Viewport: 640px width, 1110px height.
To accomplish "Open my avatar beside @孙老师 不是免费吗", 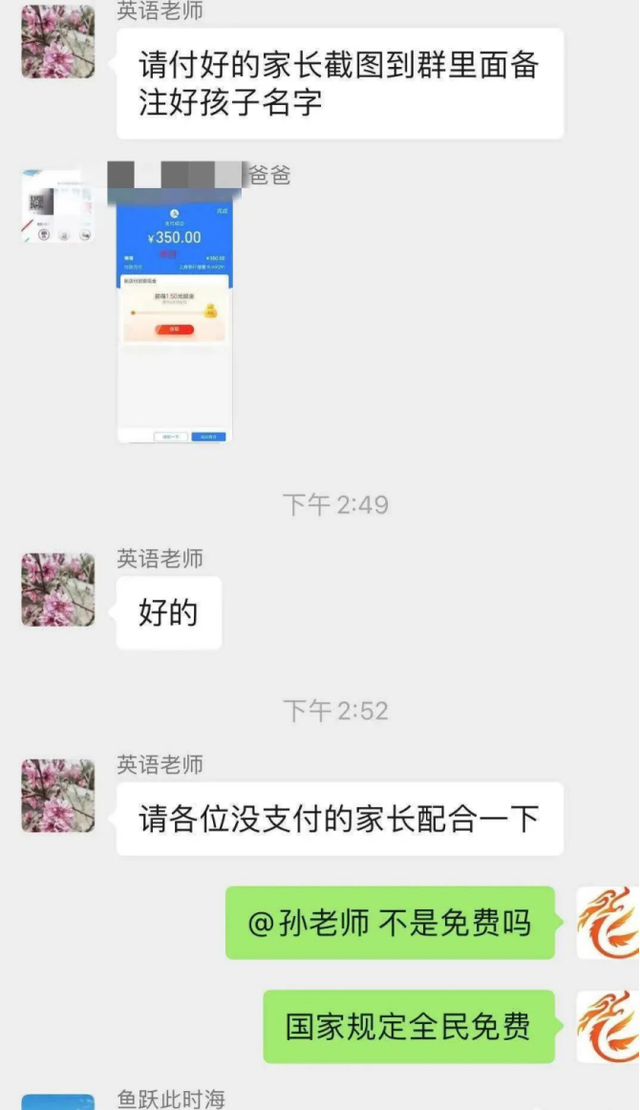I will (x=608, y=922).
